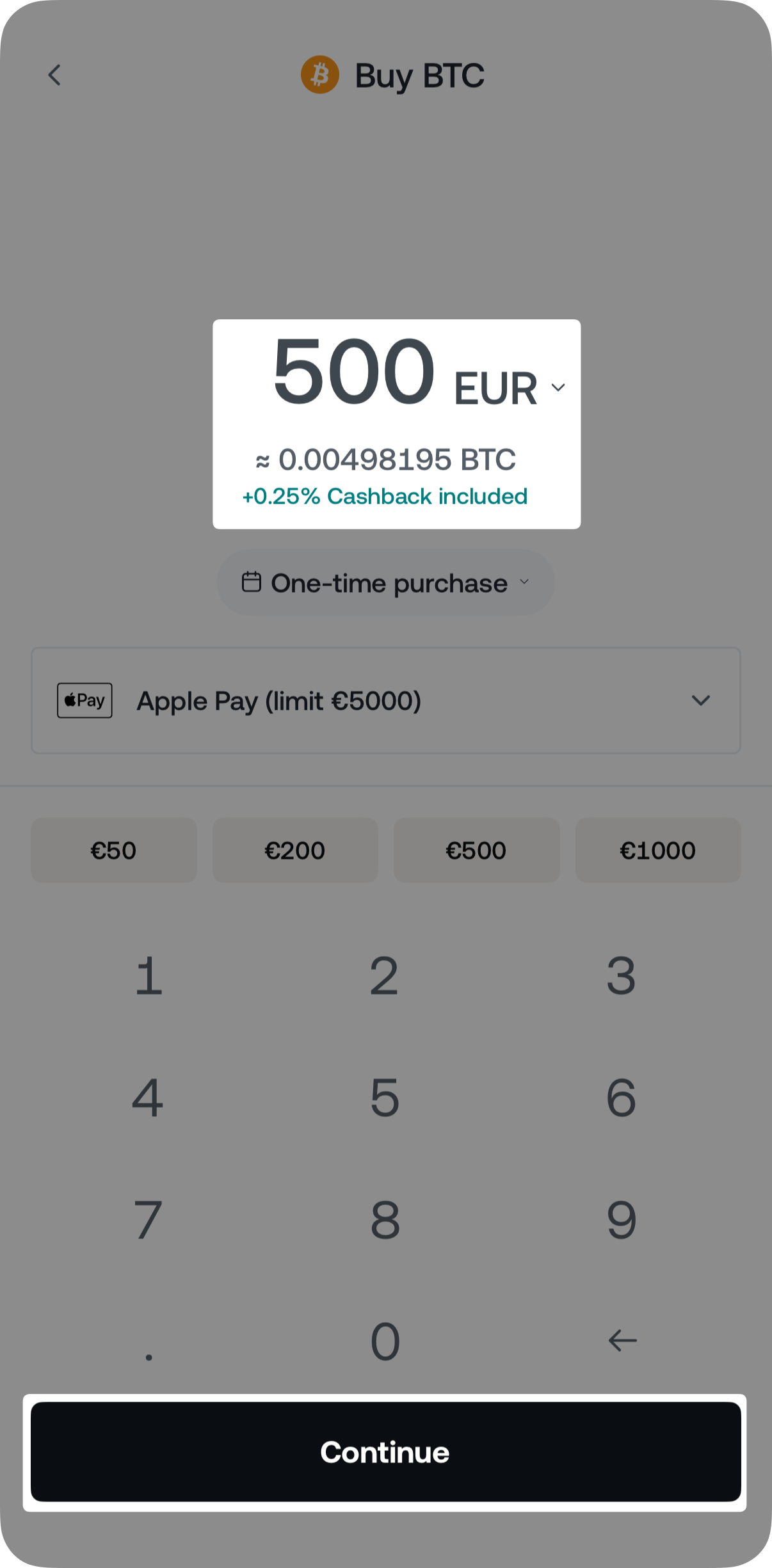Screen dimensions: 772x1568
Task: Click the +0.25% Cashback included label
Action: click(x=385, y=496)
